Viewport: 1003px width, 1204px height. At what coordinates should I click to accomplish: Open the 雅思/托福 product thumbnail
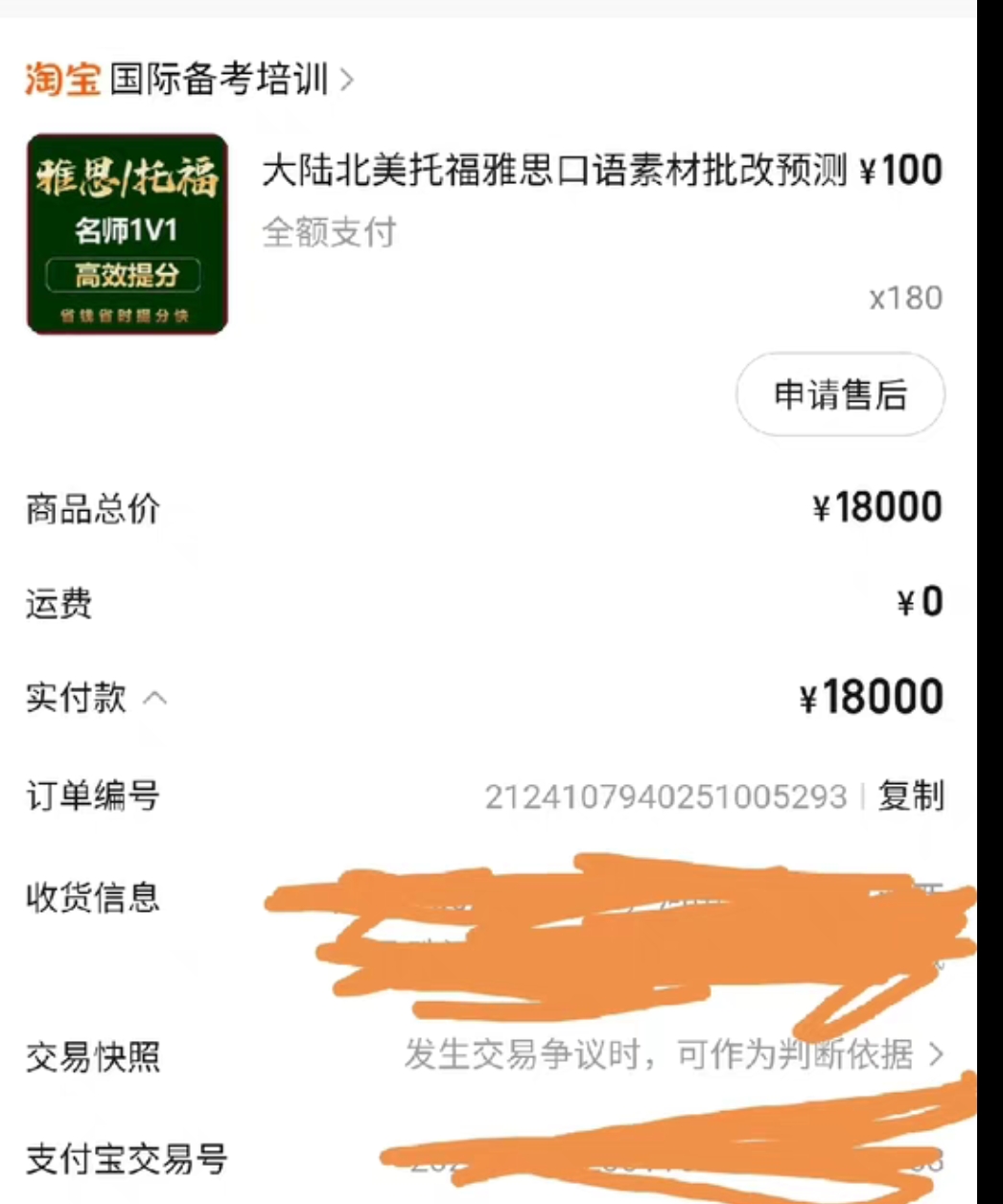[x=128, y=235]
